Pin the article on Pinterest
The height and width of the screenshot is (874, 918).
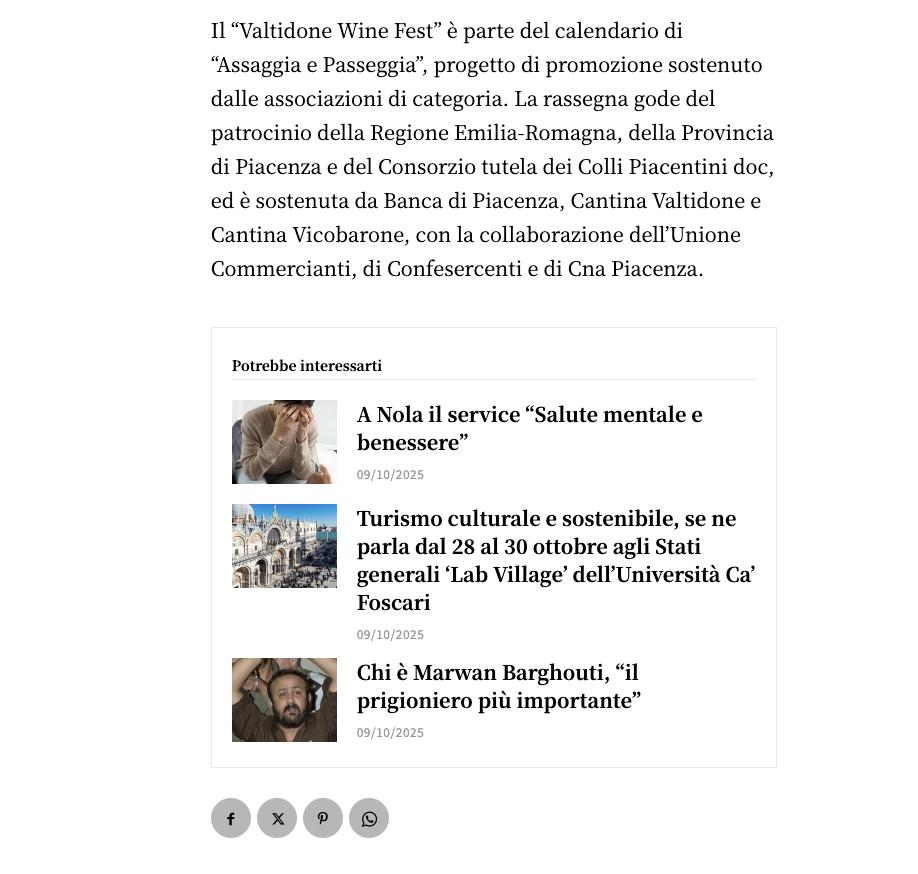323,818
